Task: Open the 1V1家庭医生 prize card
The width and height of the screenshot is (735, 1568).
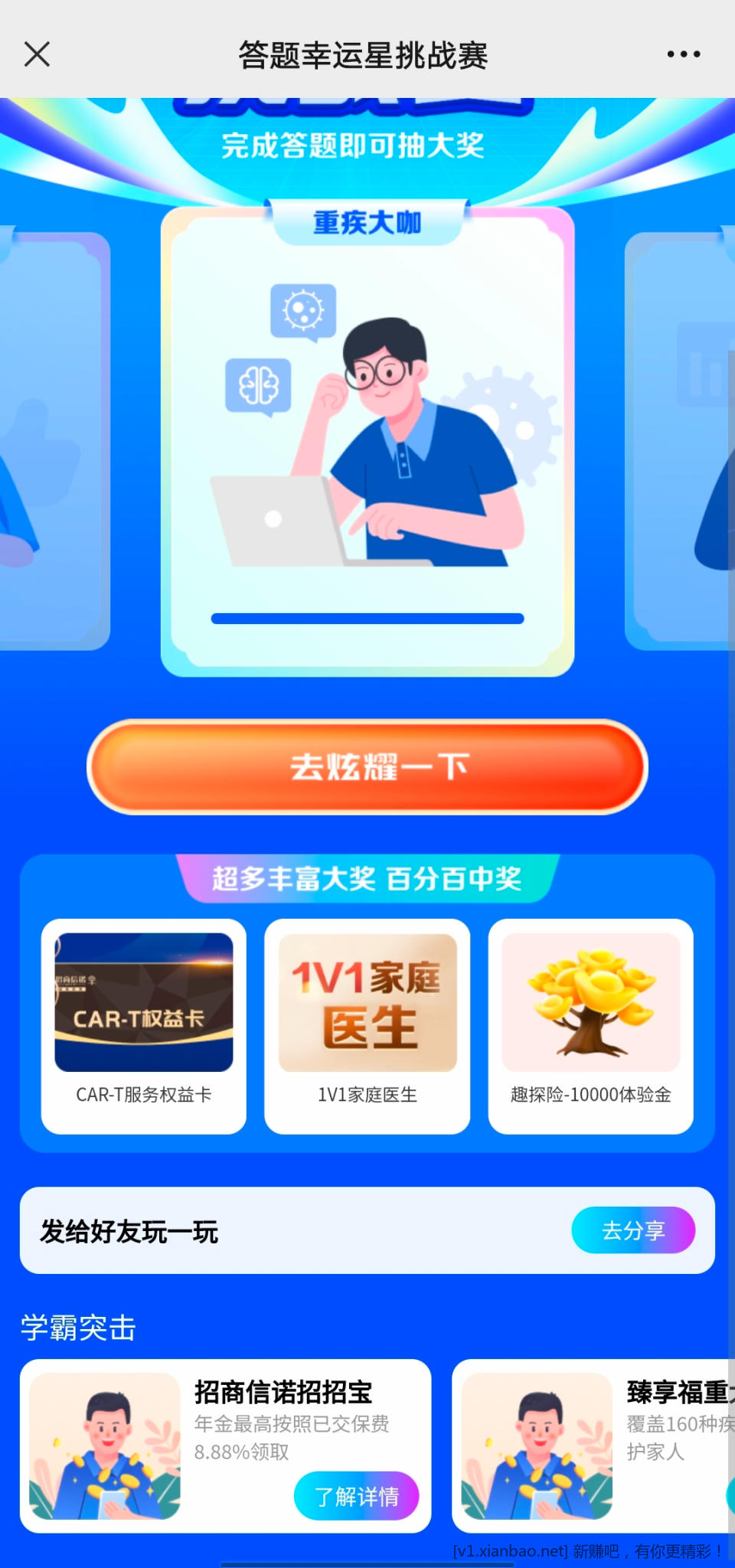Action: pos(367,1026)
